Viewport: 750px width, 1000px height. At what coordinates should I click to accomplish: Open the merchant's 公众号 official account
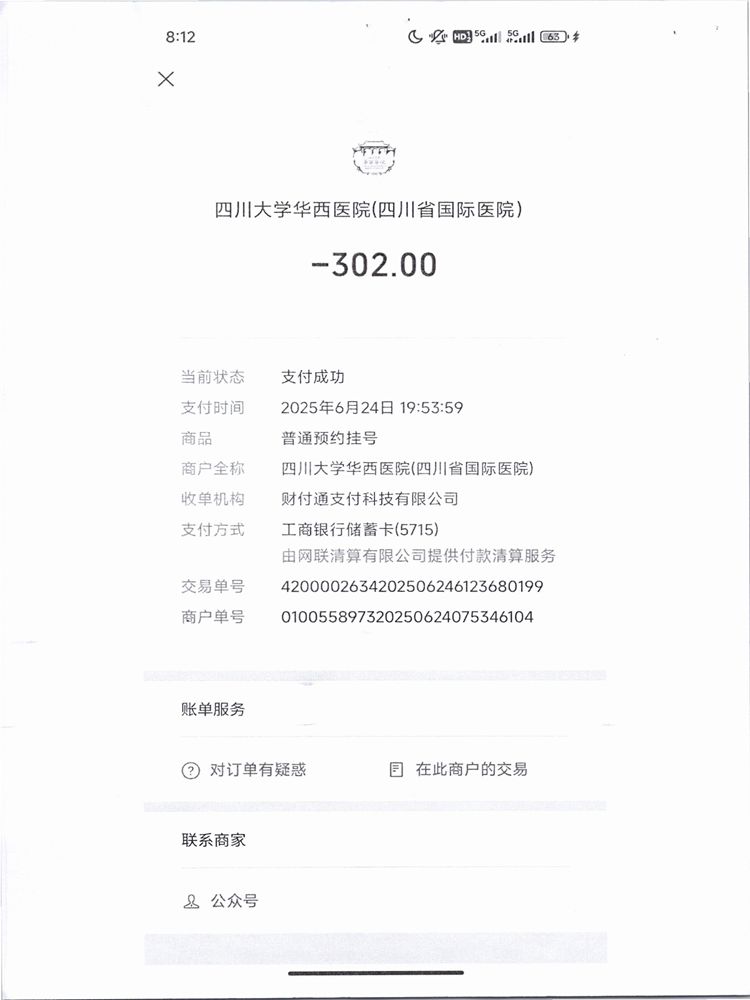pos(221,901)
